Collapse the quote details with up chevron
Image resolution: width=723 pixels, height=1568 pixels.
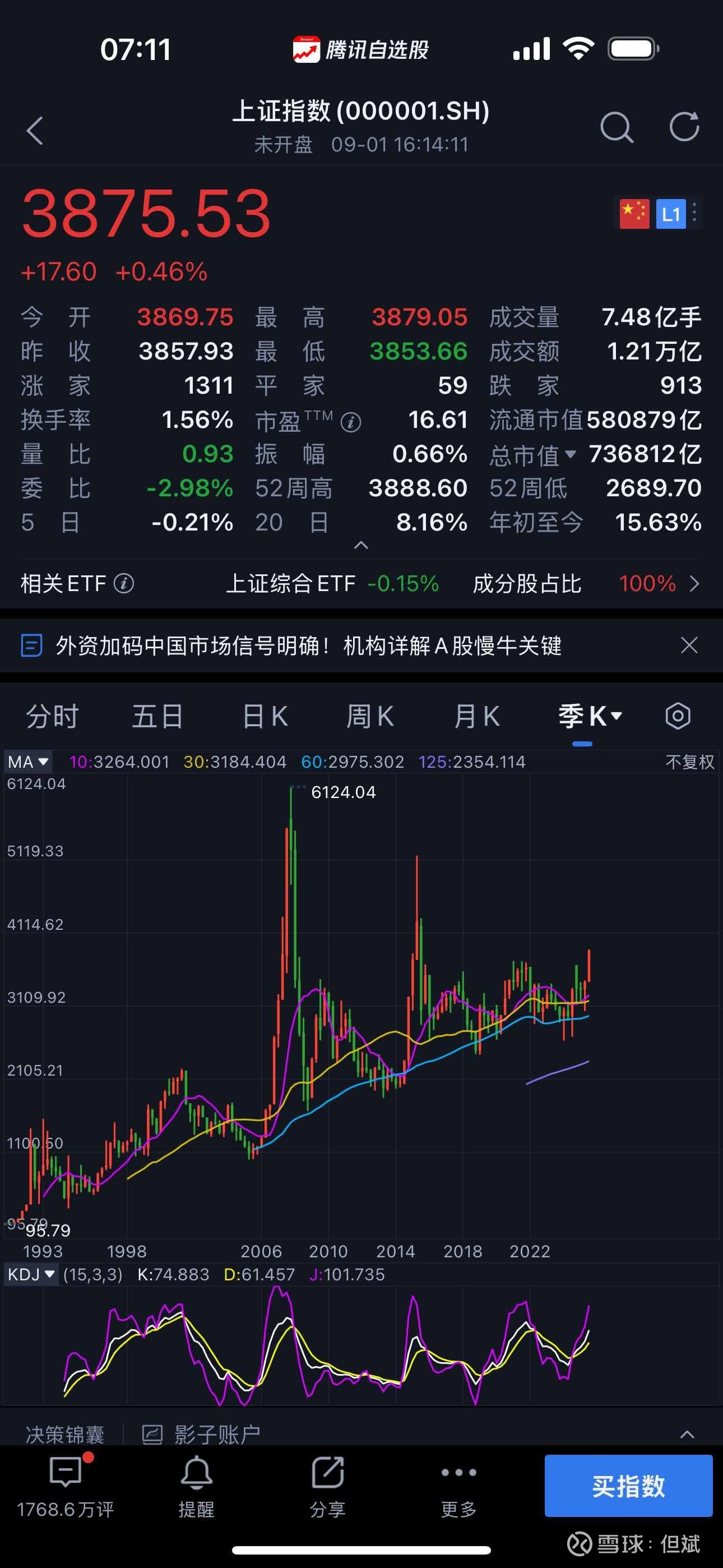(x=361, y=546)
